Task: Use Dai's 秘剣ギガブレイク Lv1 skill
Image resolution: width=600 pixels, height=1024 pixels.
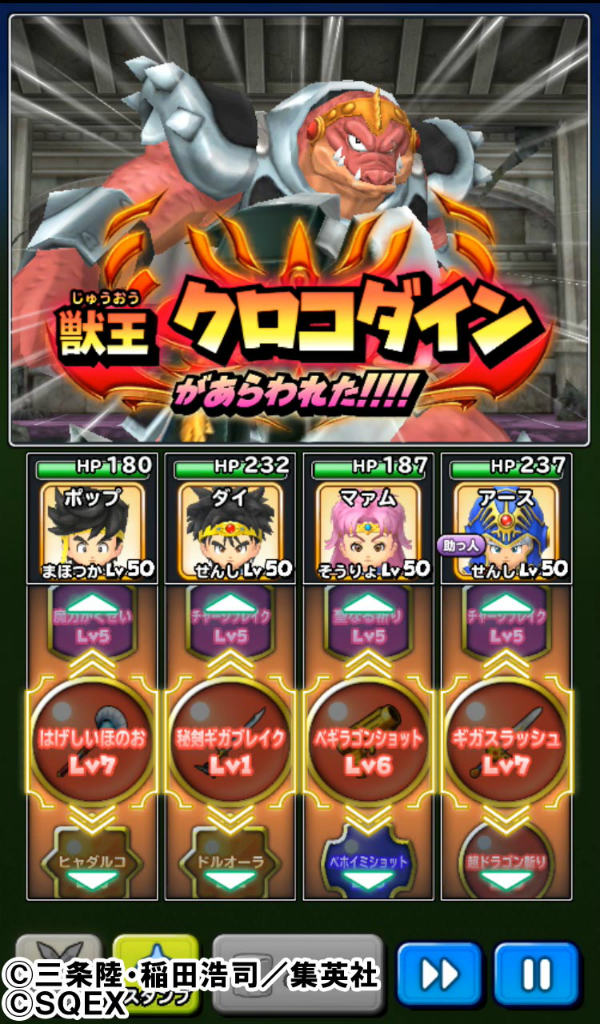Action: pos(230,743)
